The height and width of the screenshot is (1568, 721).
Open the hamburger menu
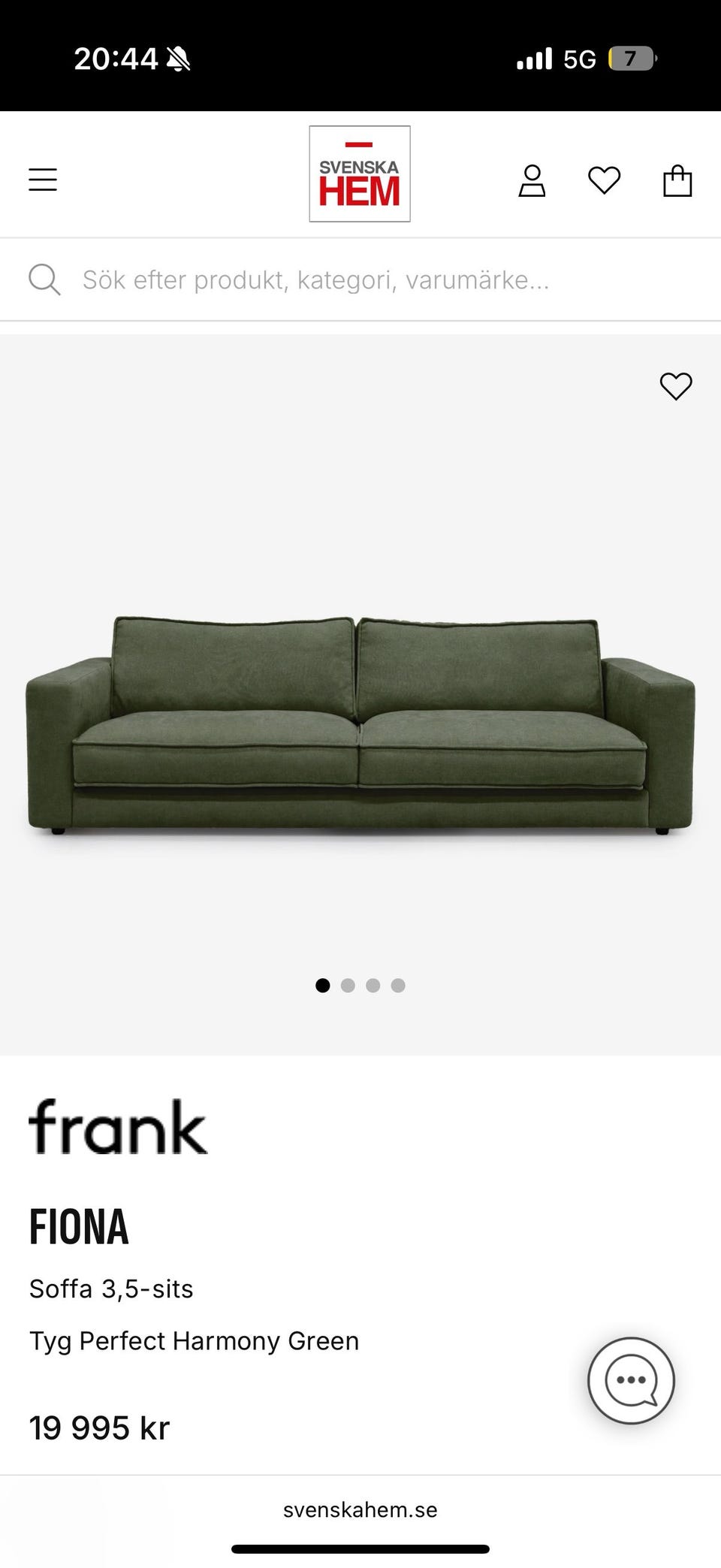[43, 180]
